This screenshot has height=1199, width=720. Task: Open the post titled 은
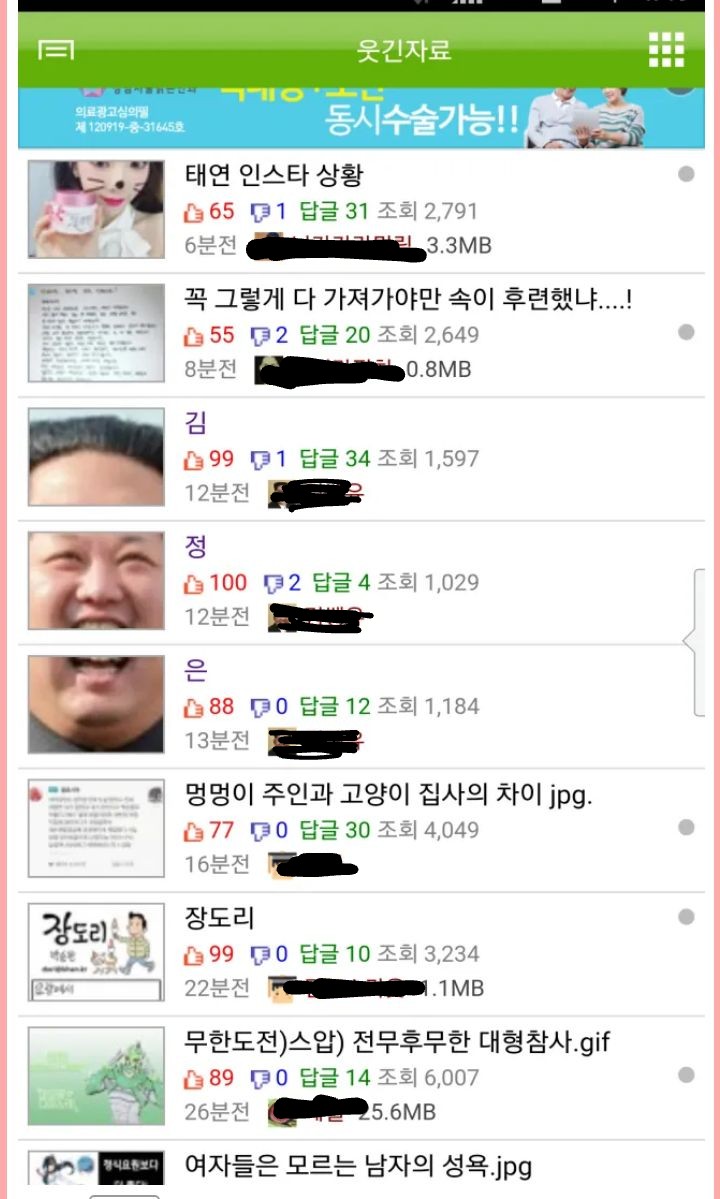(196, 671)
